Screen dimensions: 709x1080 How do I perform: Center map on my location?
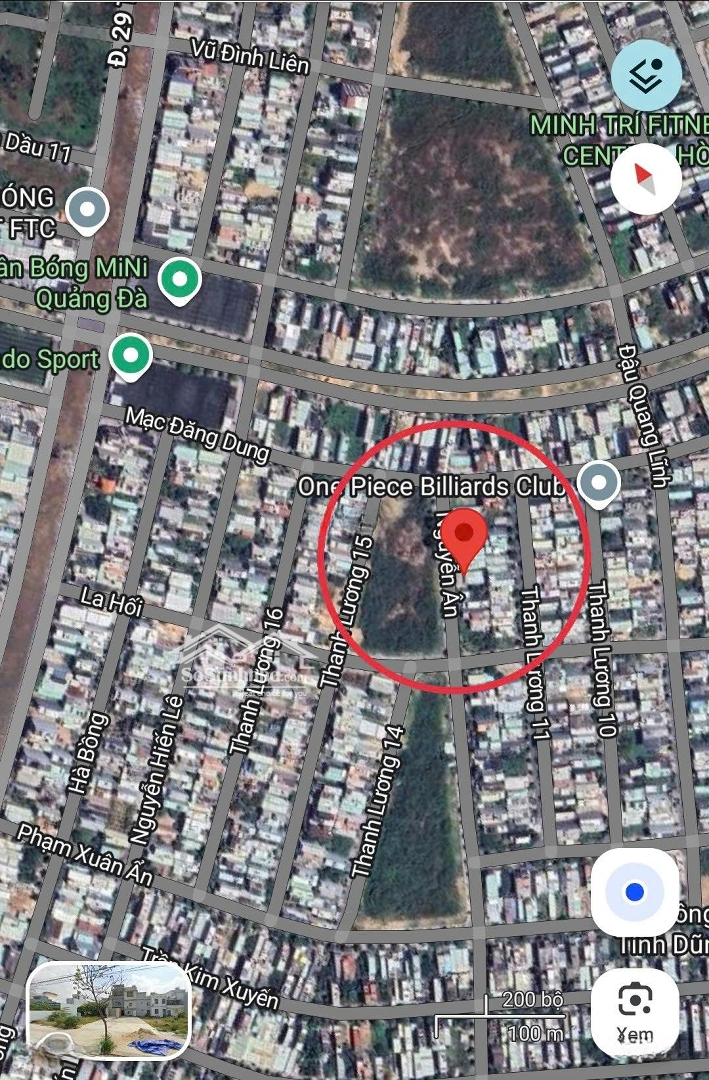tap(634, 892)
